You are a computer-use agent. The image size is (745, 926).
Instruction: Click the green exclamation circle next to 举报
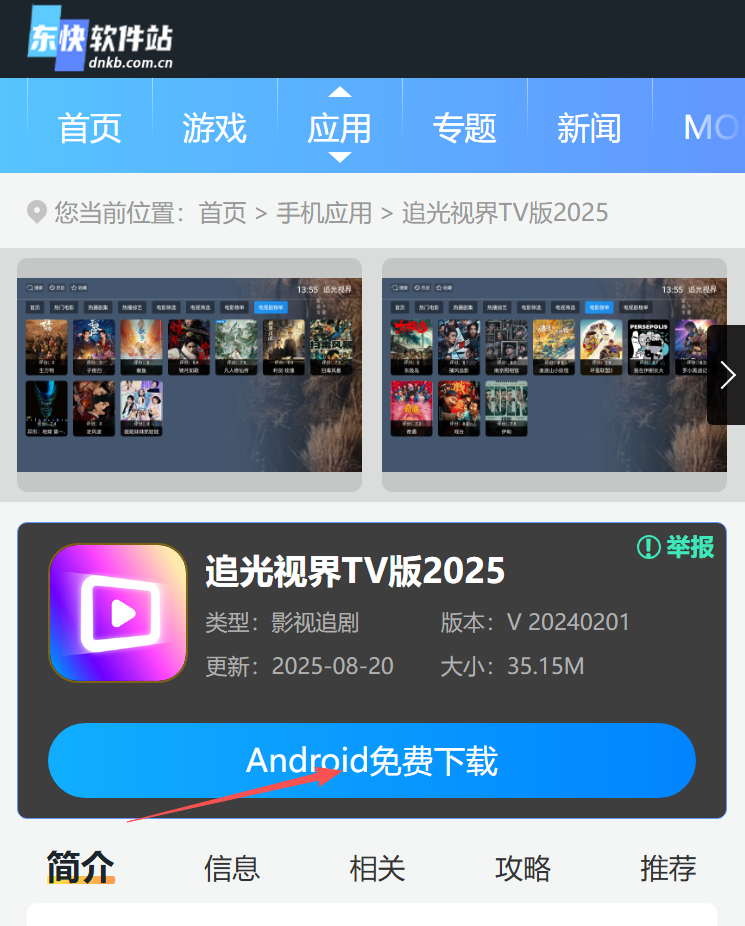click(x=648, y=548)
